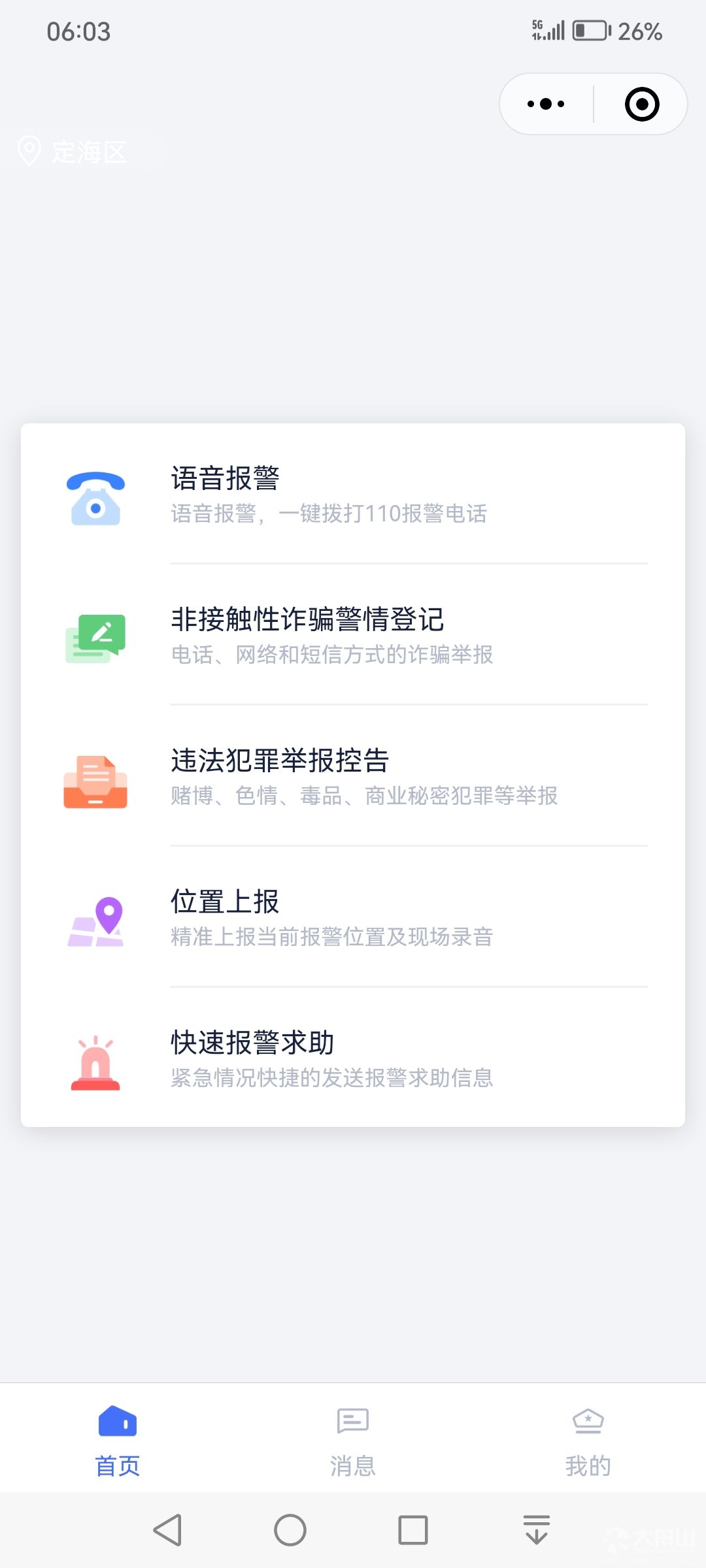Open the recent apps view

413,1529
